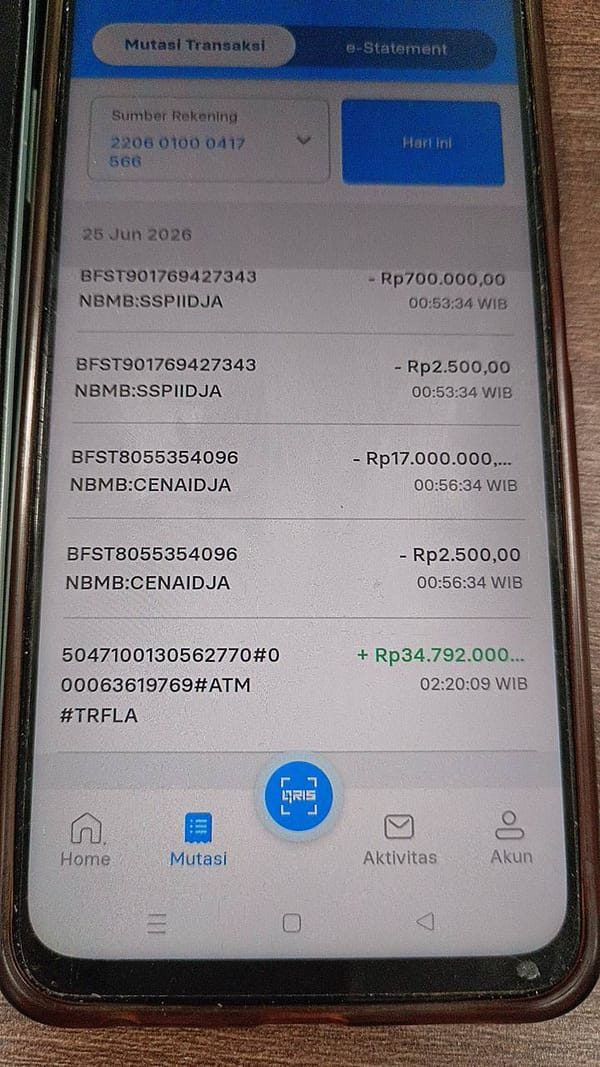Open the Akun tab

[x=510, y=837]
